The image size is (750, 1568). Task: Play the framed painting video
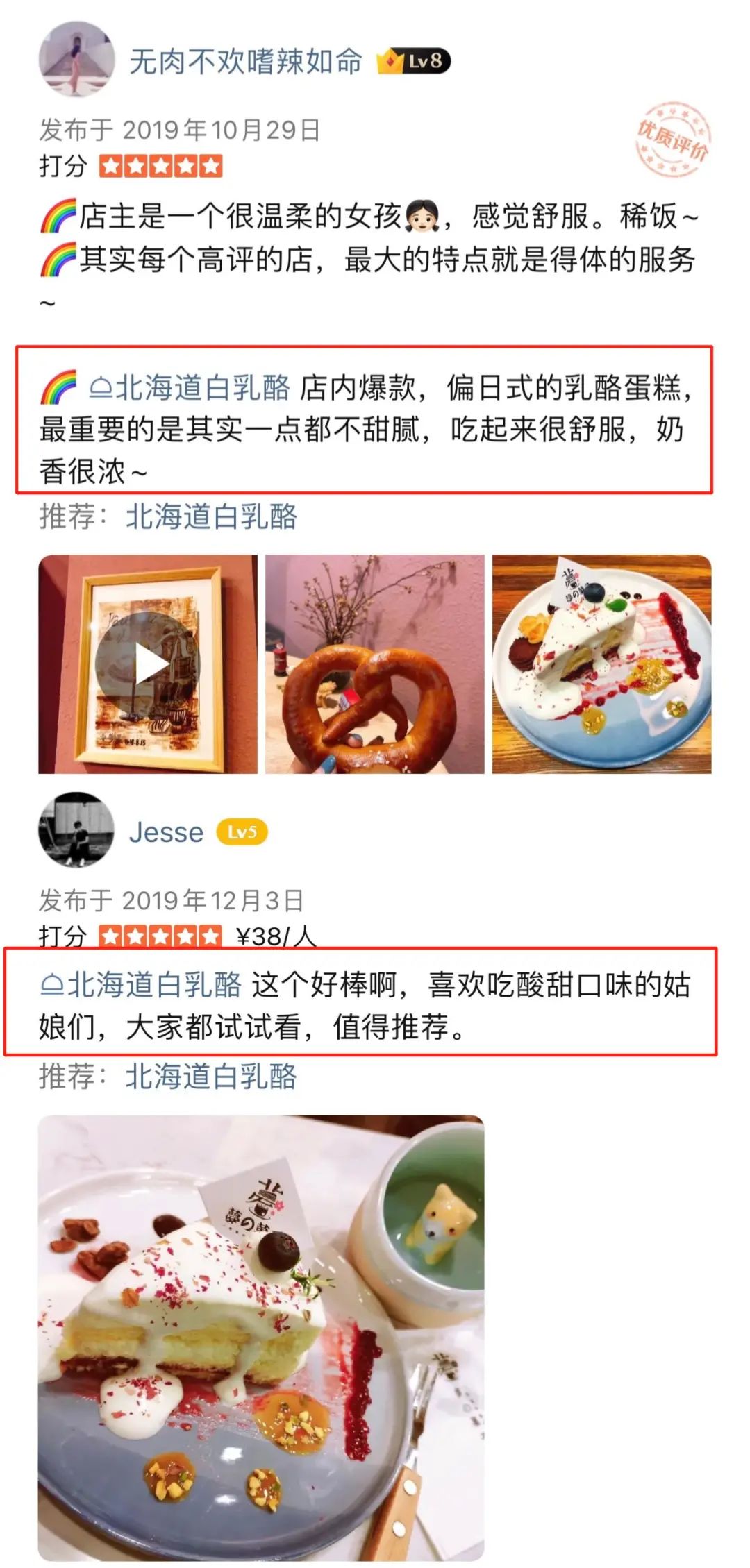click(x=147, y=664)
